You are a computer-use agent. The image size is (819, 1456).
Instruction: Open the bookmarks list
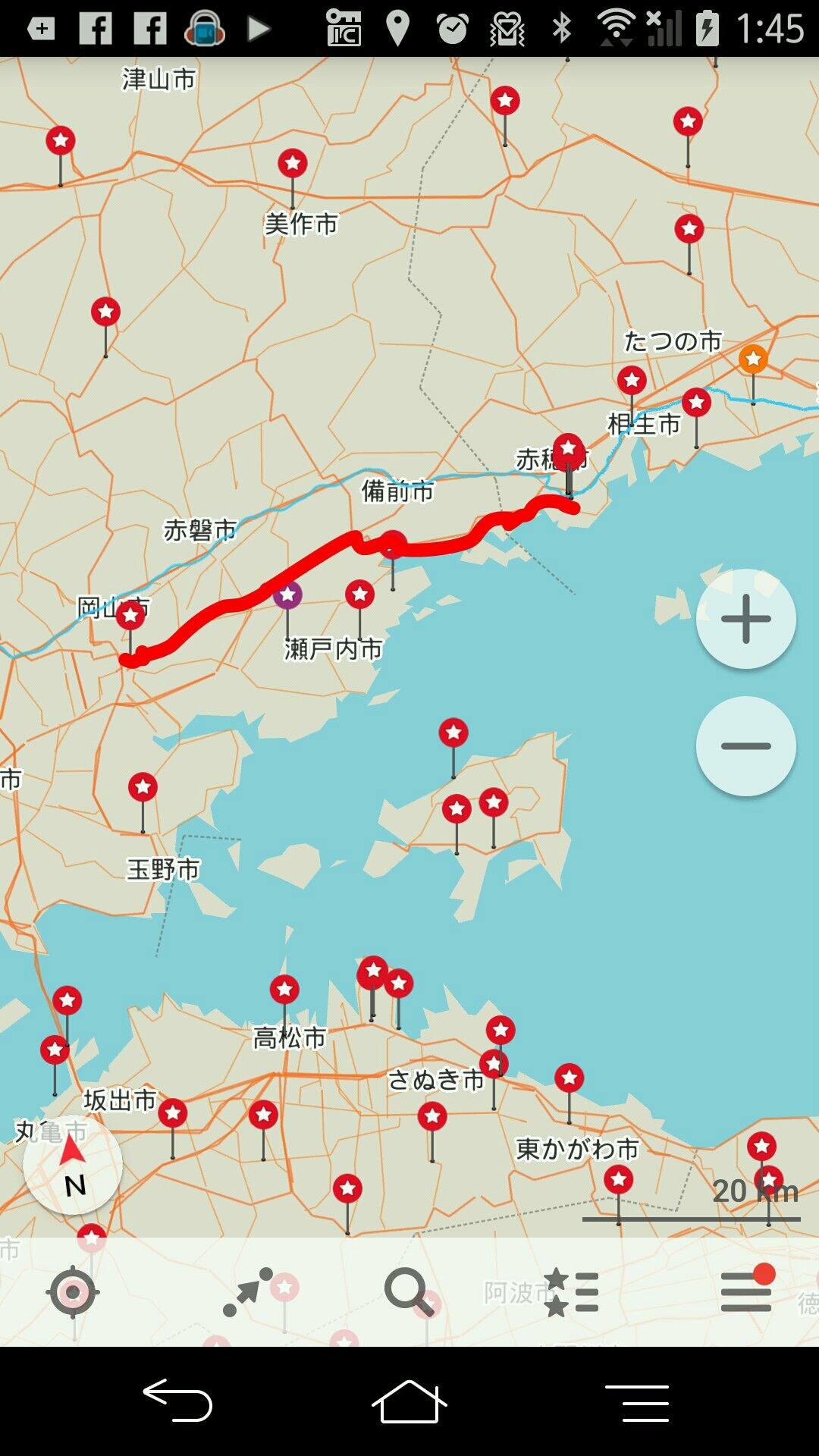(x=573, y=1291)
